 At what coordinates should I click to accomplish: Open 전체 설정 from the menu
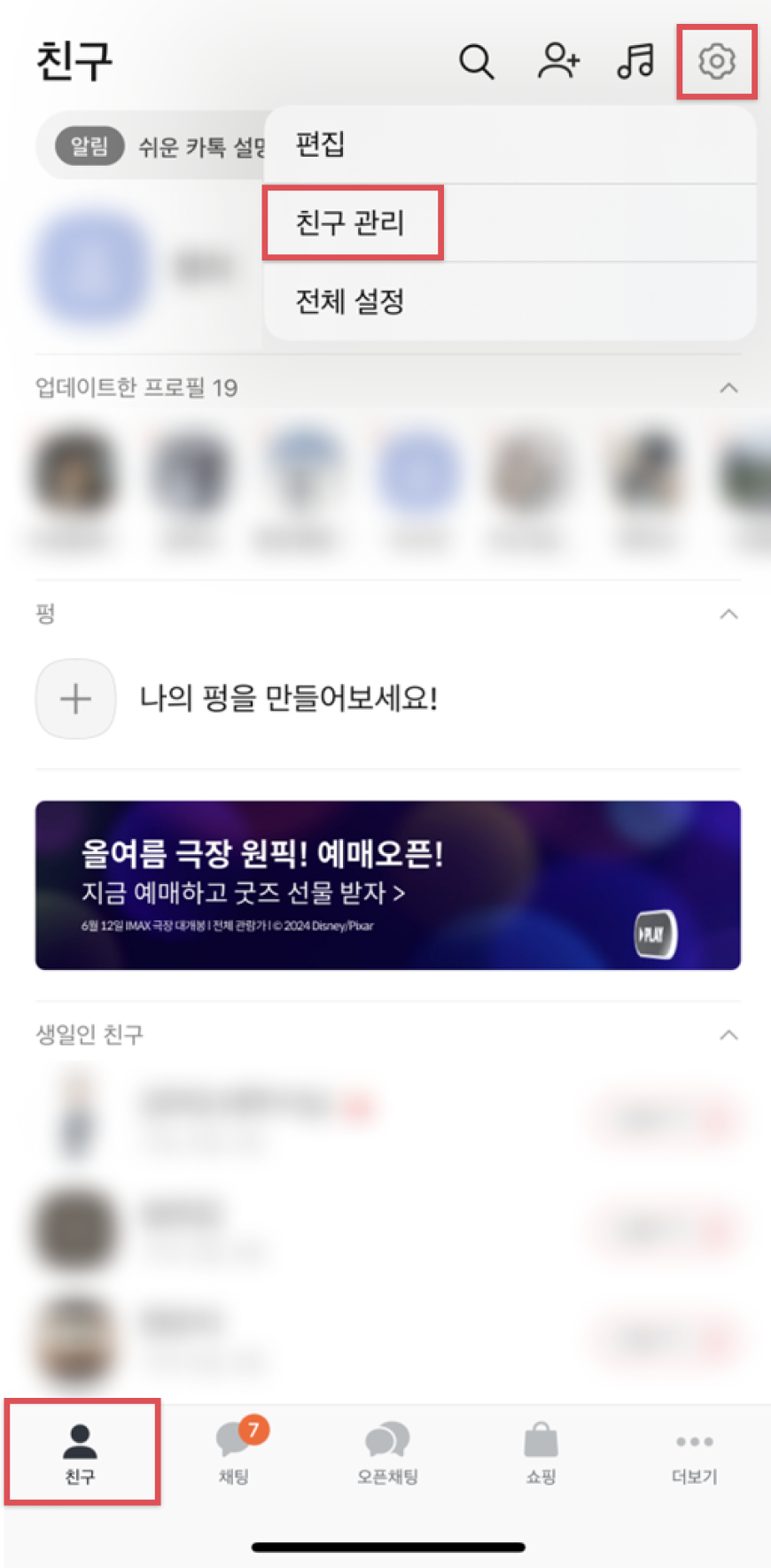click(350, 301)
